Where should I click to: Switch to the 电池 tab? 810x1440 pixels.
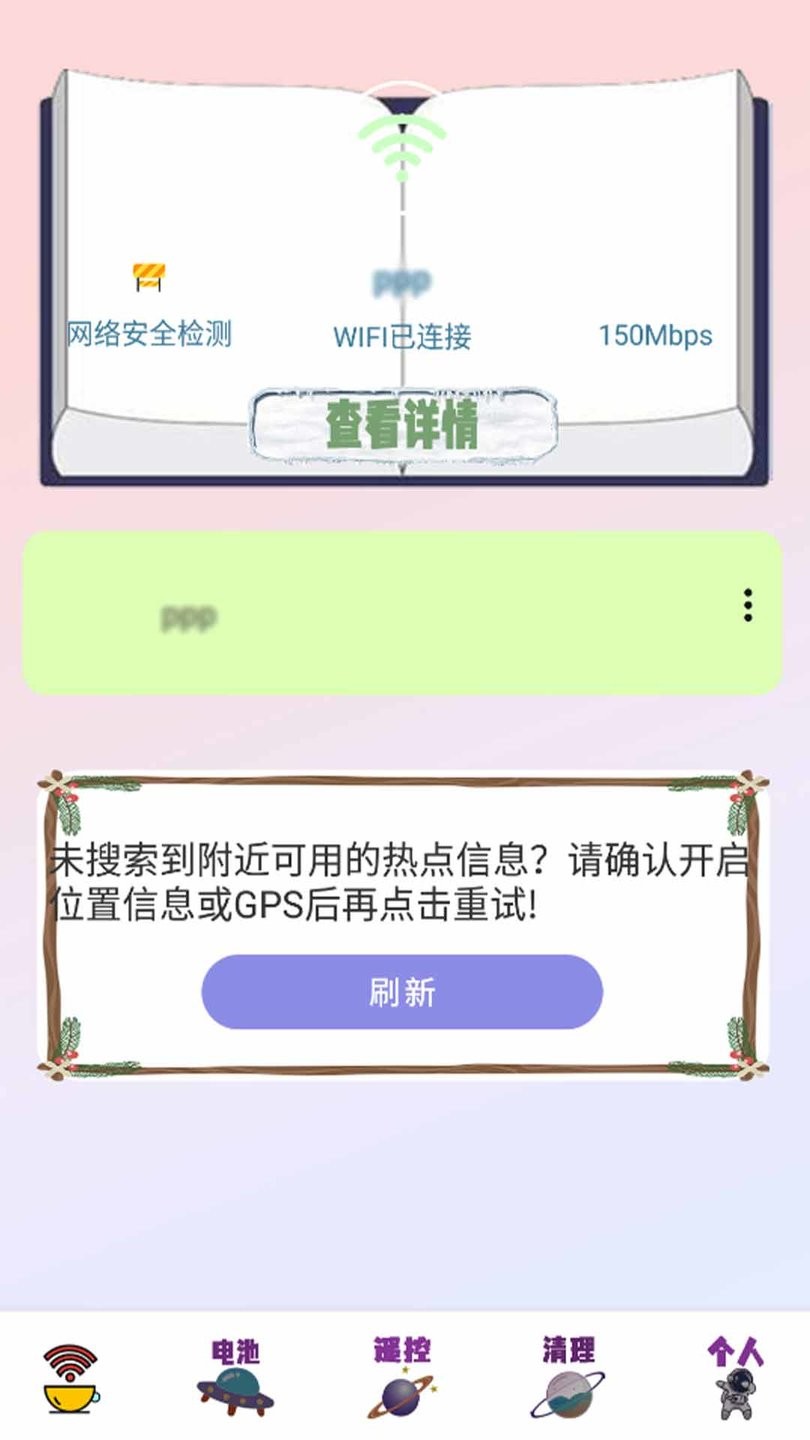click(x=235, y=1380)
